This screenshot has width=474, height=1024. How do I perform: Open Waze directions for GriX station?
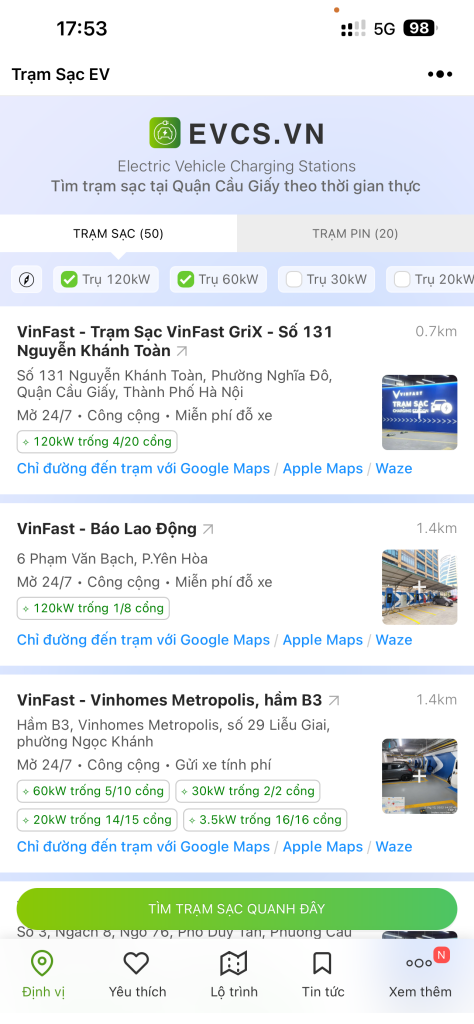click(x=394, y=468)
